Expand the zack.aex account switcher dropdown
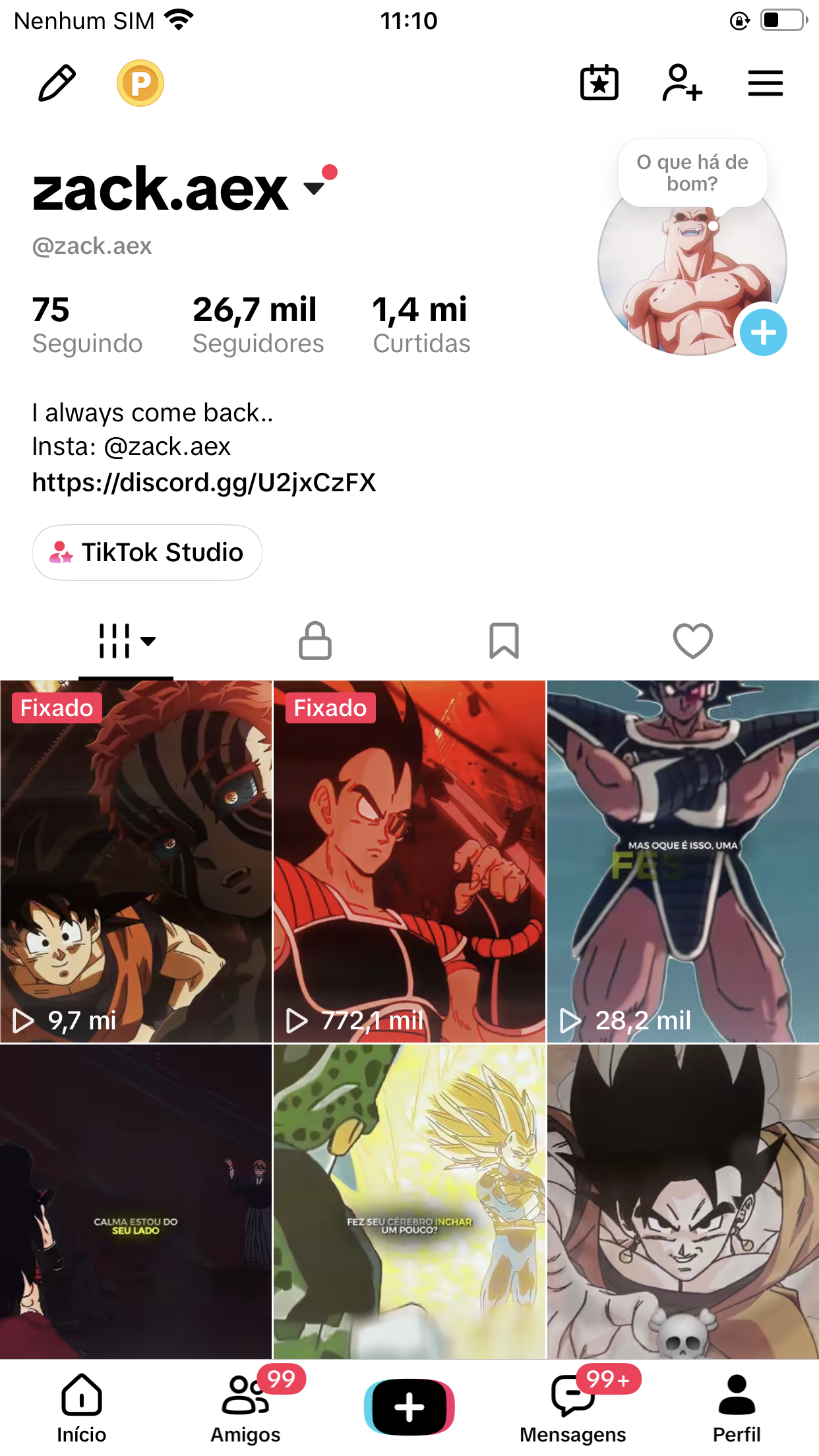 coord(315,188)
